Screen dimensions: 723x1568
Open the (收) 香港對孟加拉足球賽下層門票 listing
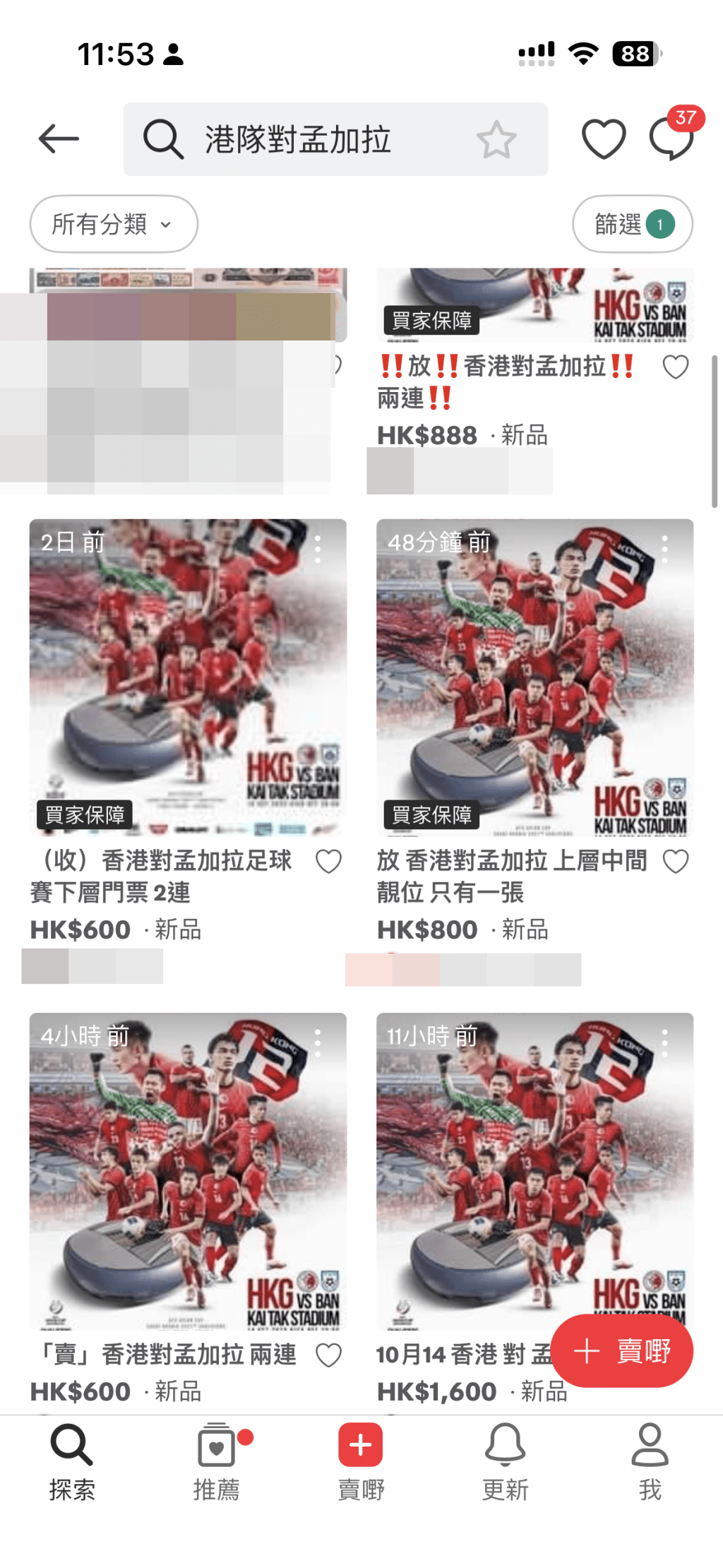pyautogui.click(x=187, y=678)
